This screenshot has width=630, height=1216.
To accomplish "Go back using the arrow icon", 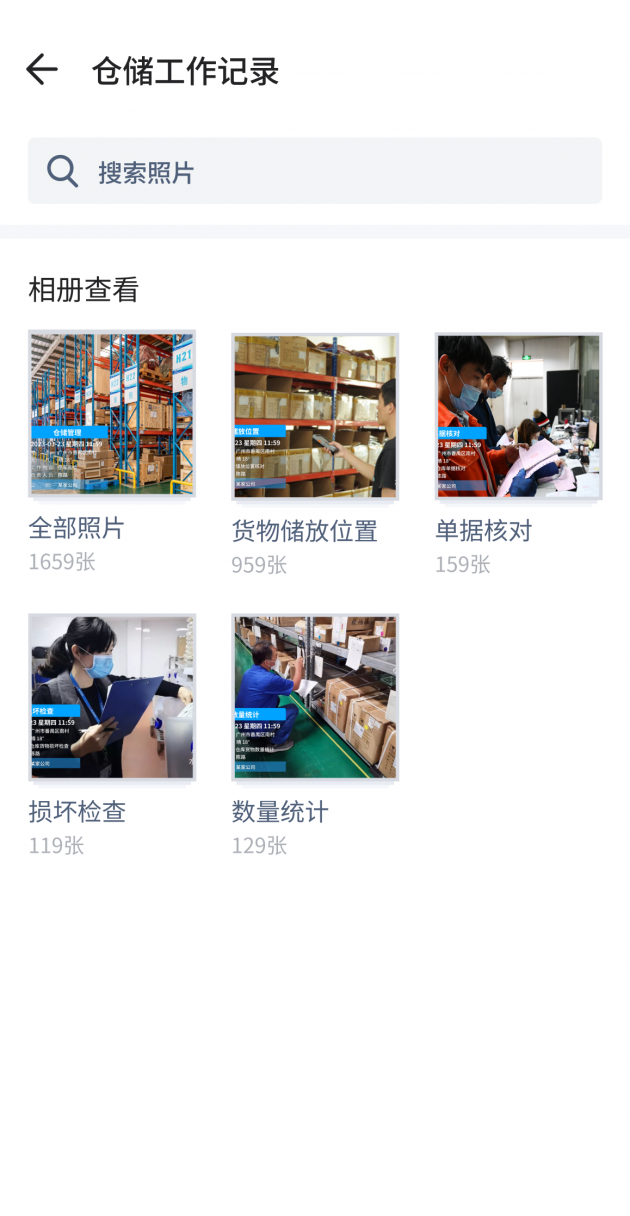I will coord(42,70).
